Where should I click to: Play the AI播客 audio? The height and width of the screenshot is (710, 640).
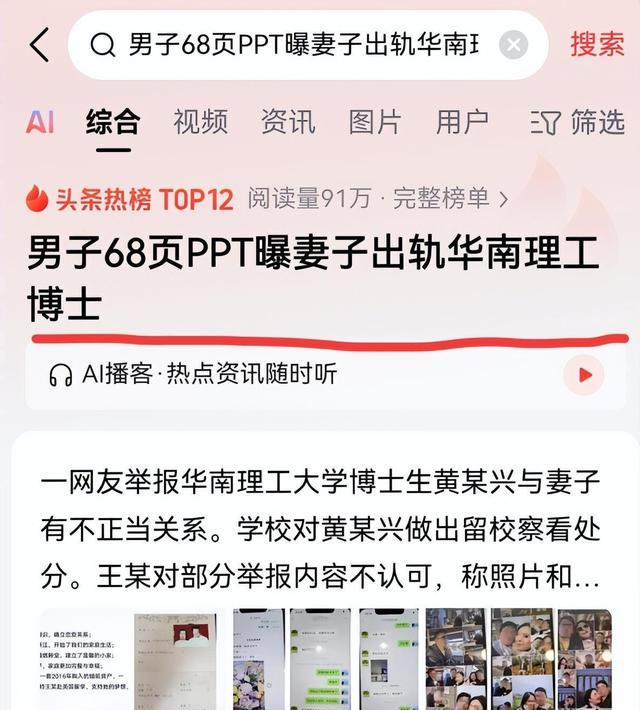coord(584,375)
